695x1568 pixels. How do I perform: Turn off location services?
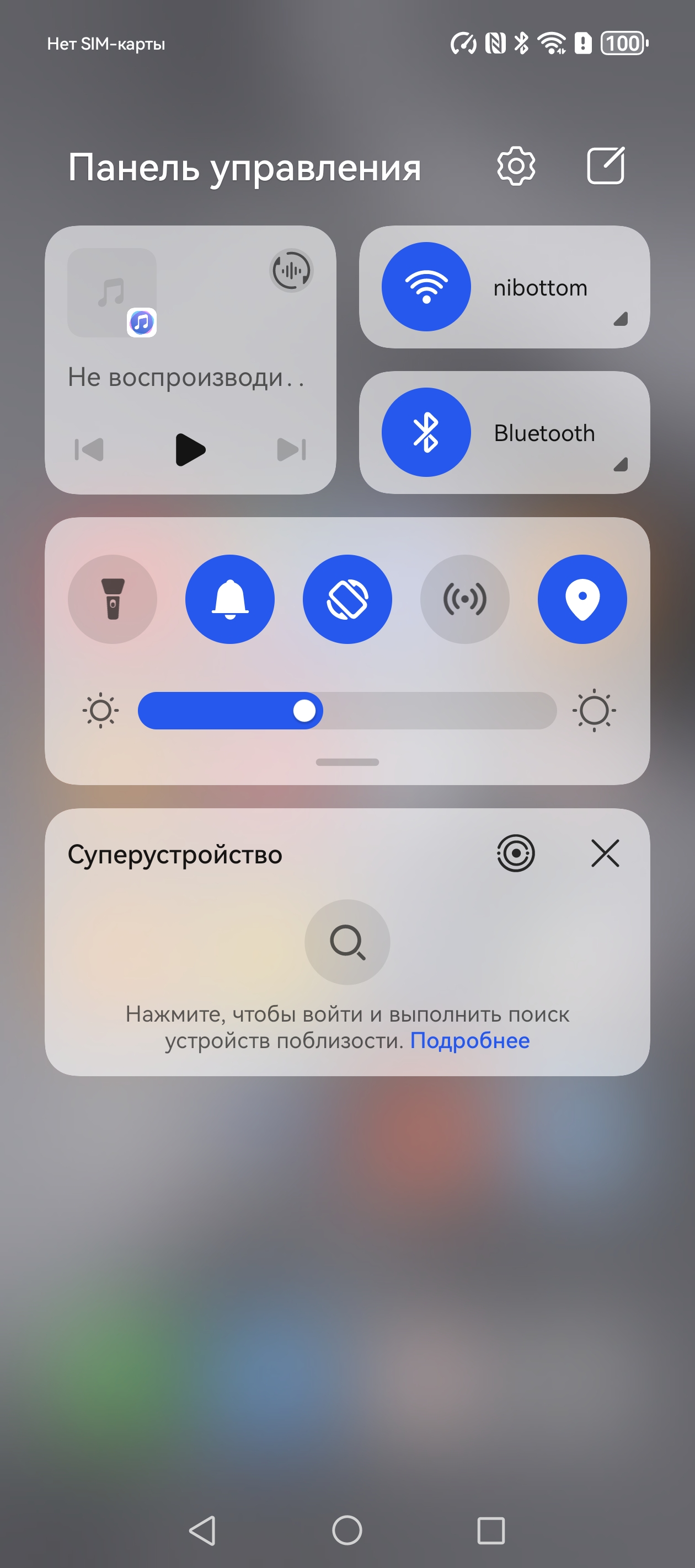click(582, 599)
